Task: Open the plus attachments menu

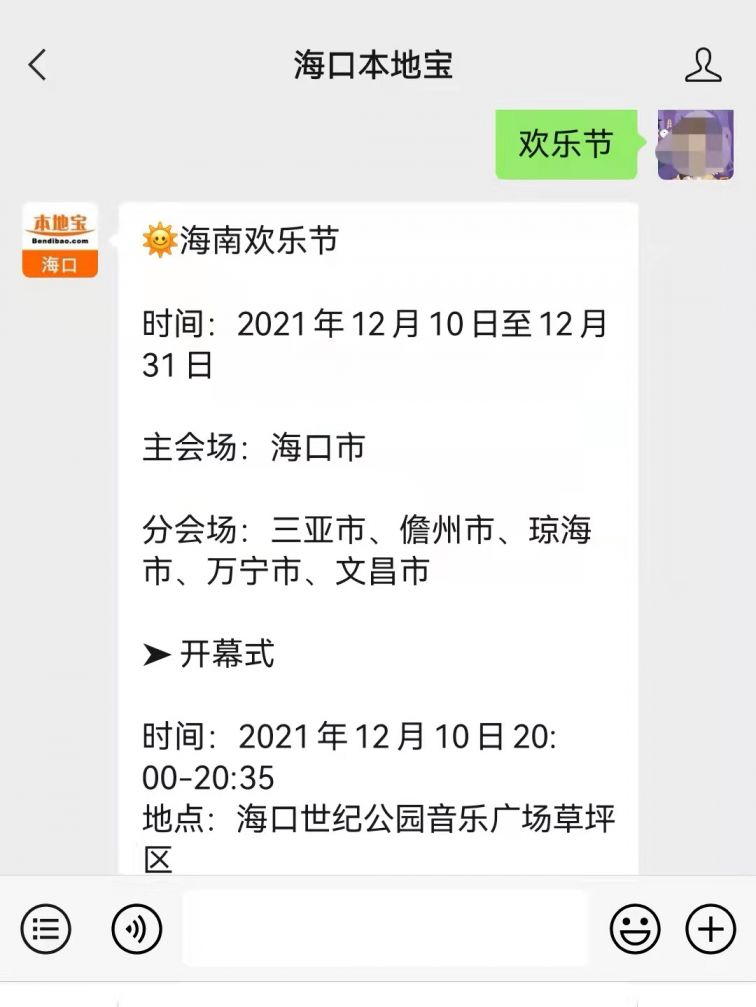Action: coord(710,930)
